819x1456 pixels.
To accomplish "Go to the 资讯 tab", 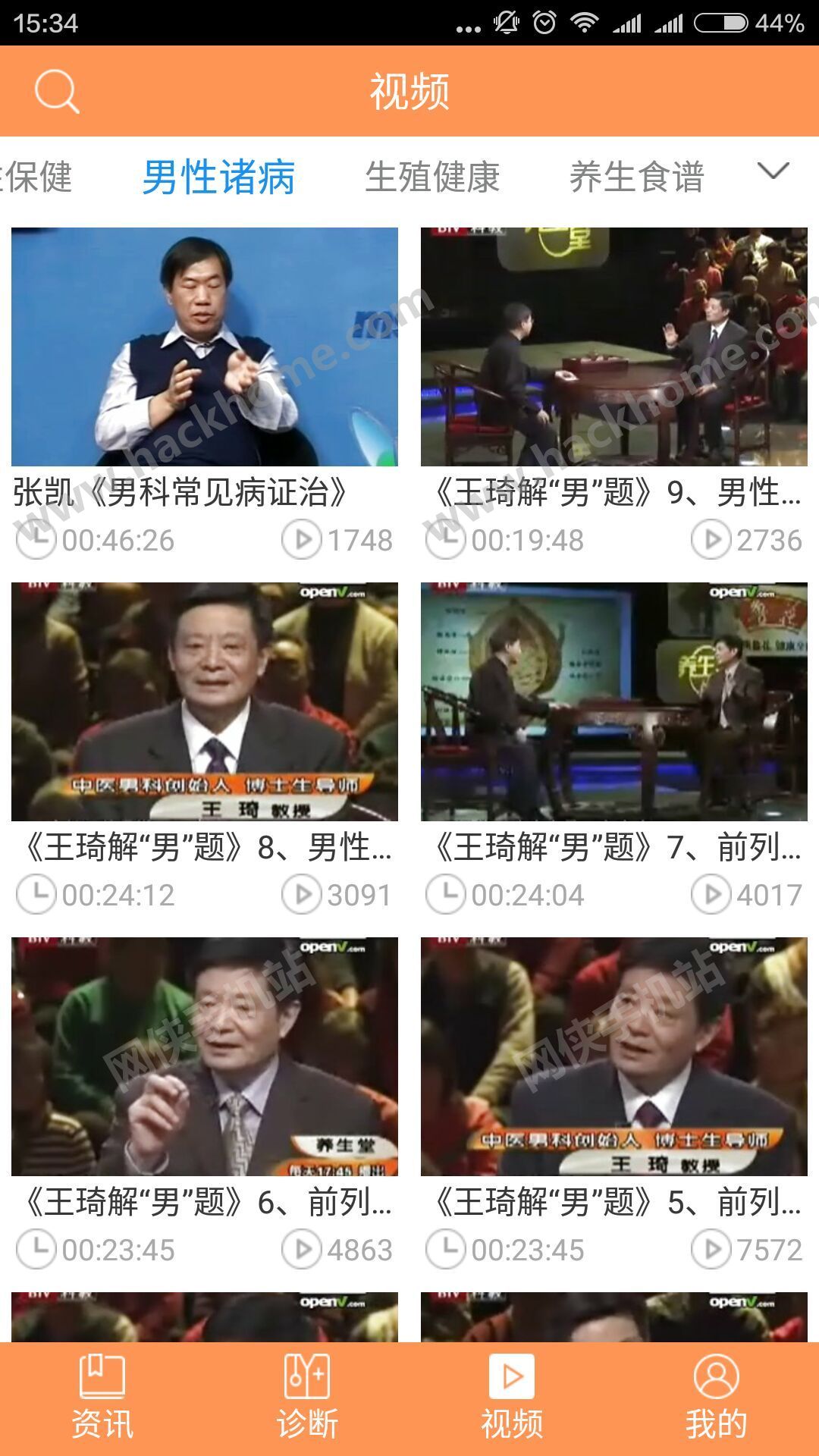I will [102, 1397].
